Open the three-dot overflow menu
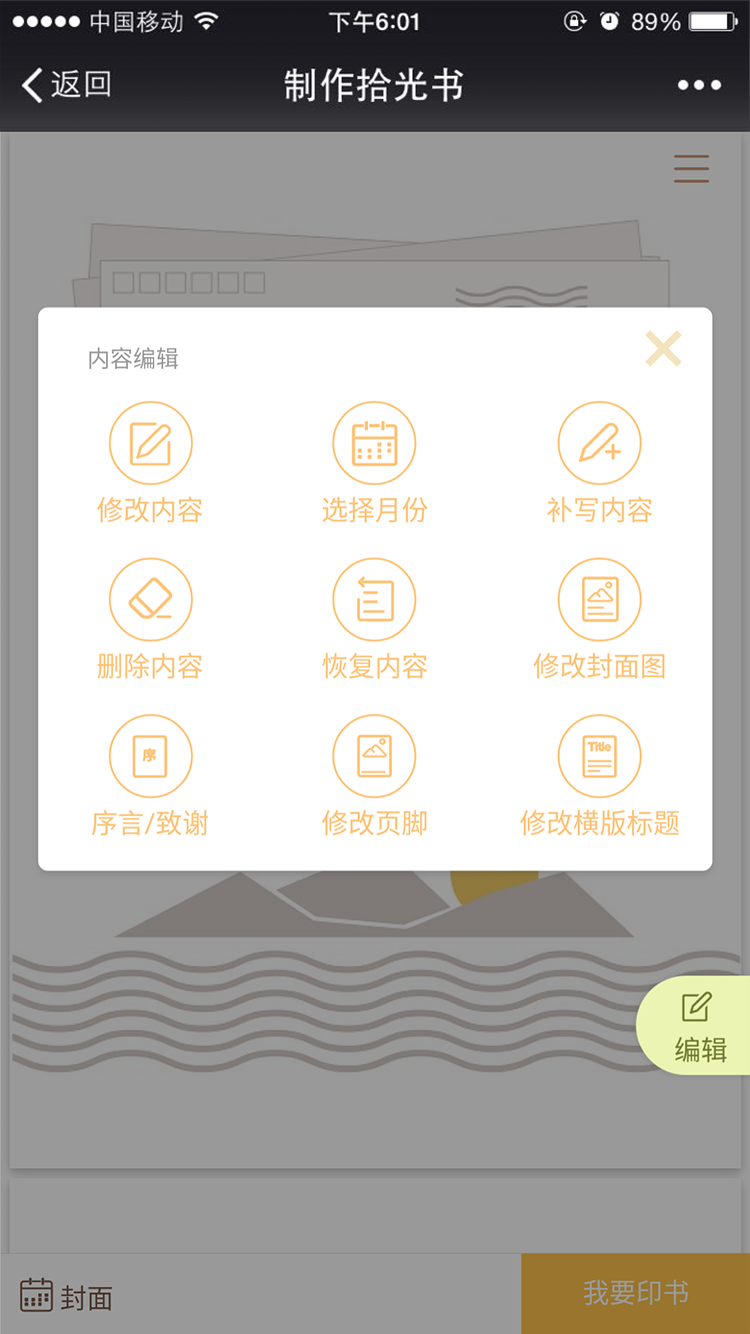Screen dimensions: 750x1334 699,85
